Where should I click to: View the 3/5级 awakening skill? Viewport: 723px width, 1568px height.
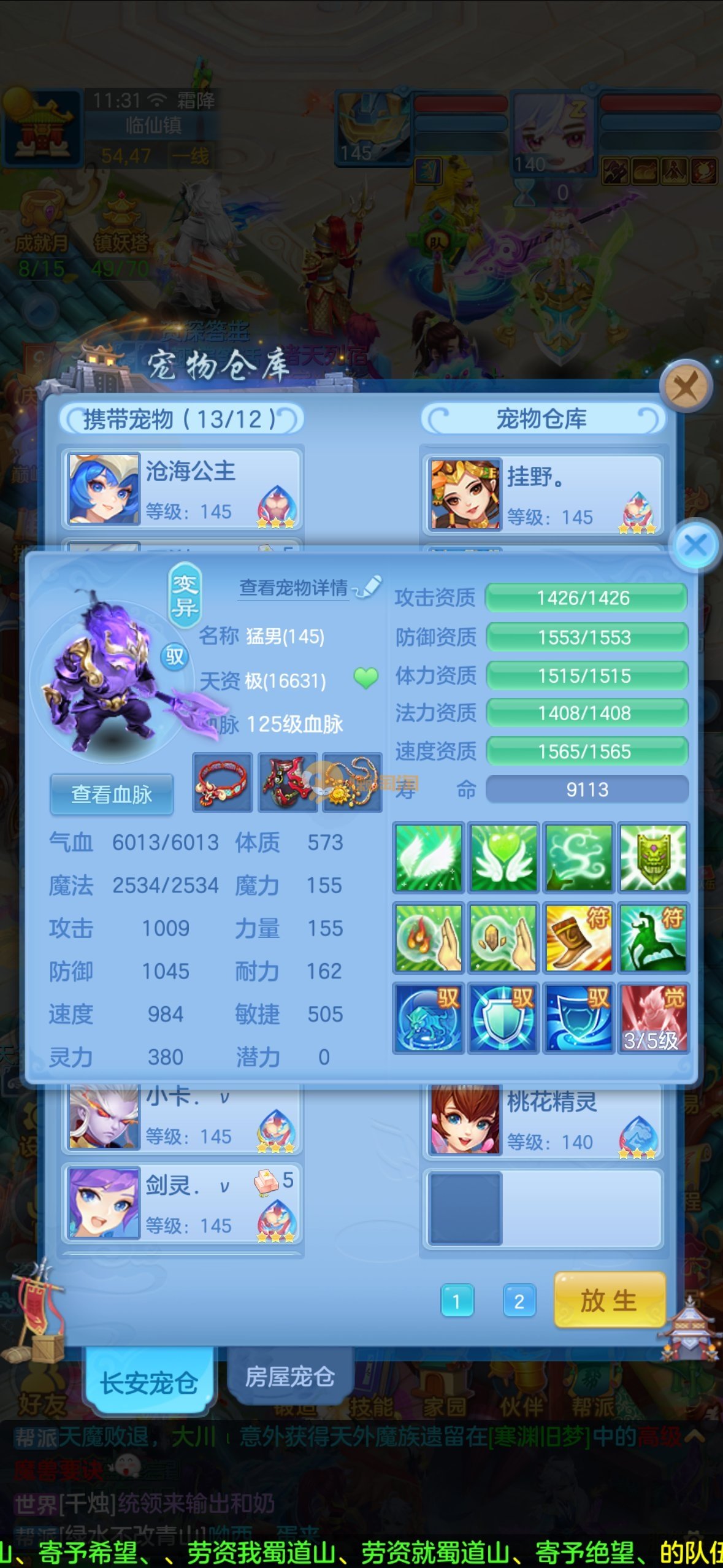coord(653,1018)
